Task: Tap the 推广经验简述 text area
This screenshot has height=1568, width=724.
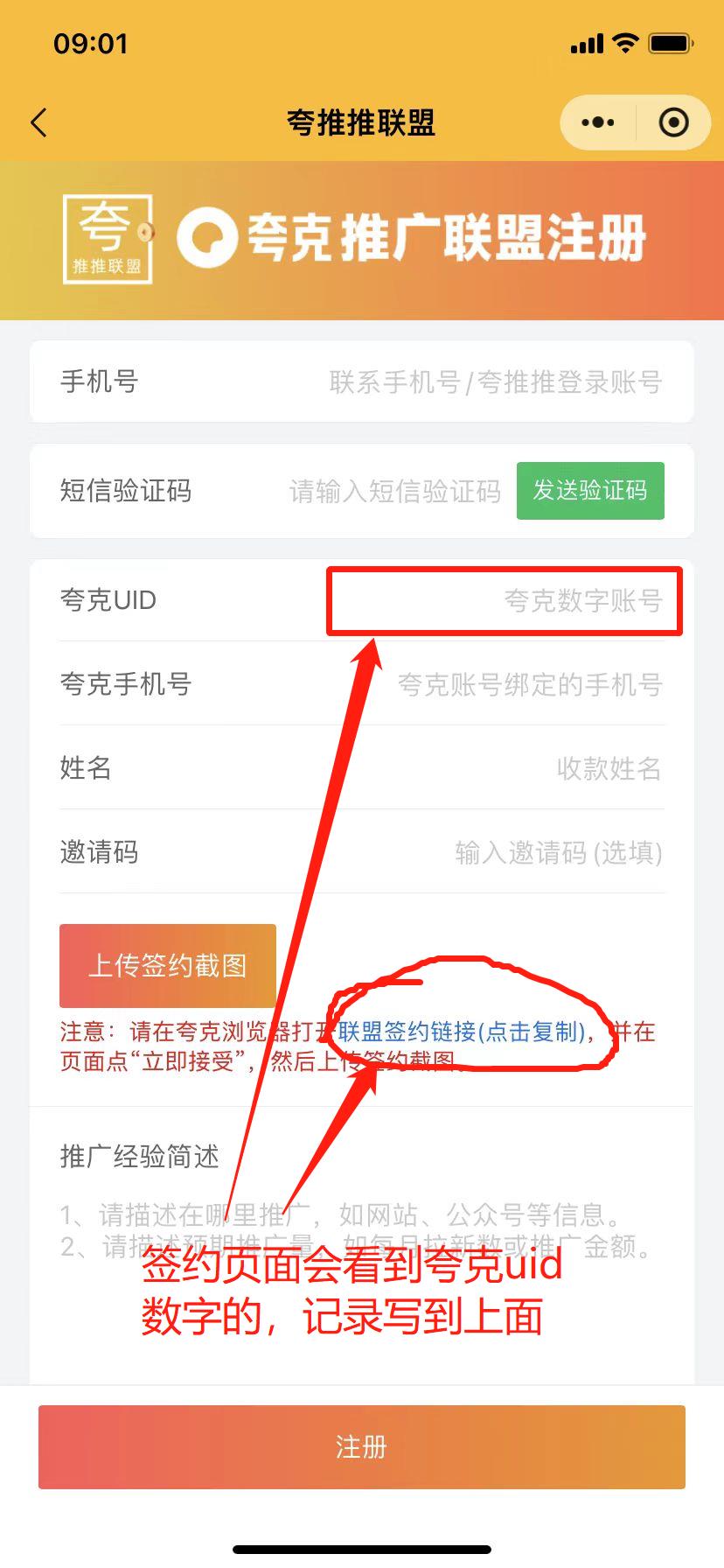Action: (359, 1229)
